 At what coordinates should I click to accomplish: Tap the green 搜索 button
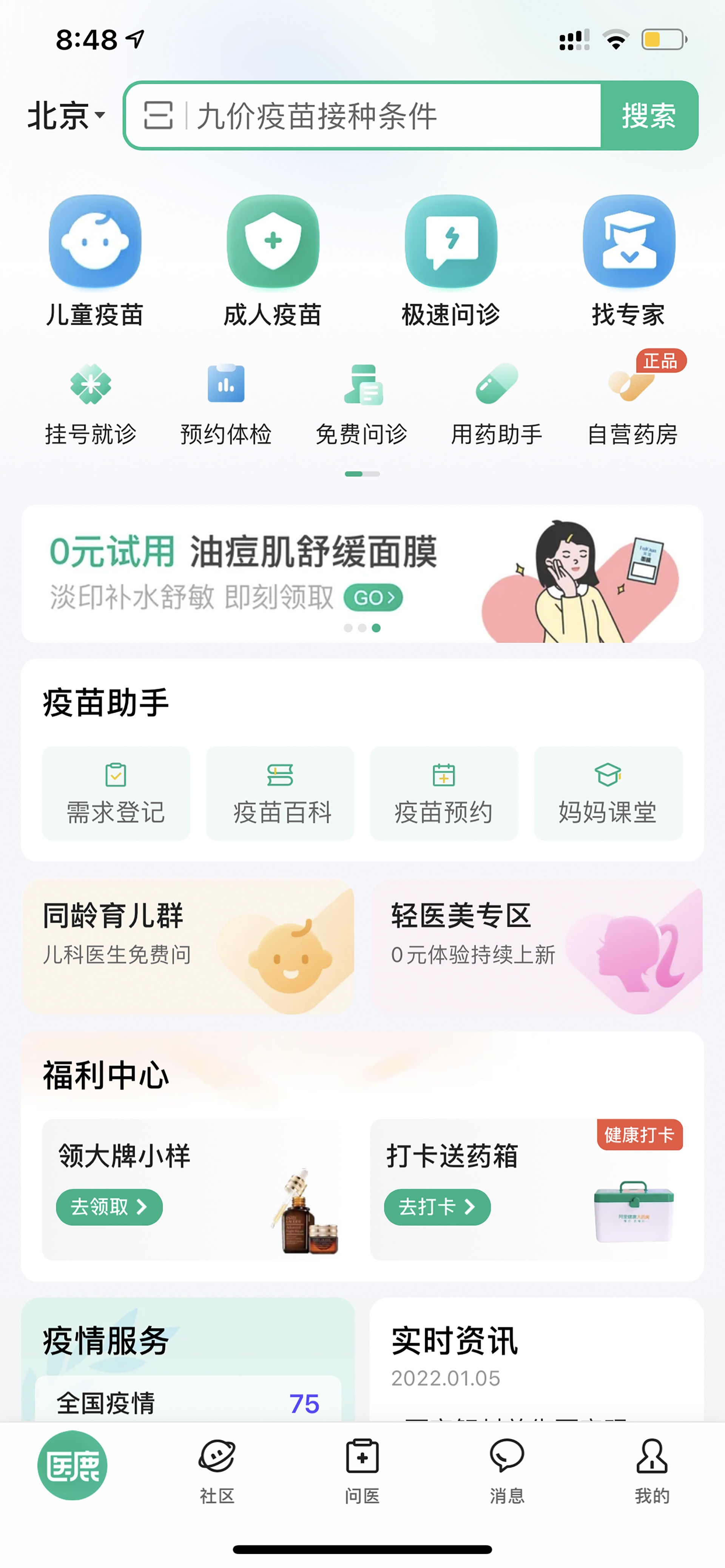click(x=649, y=115)
